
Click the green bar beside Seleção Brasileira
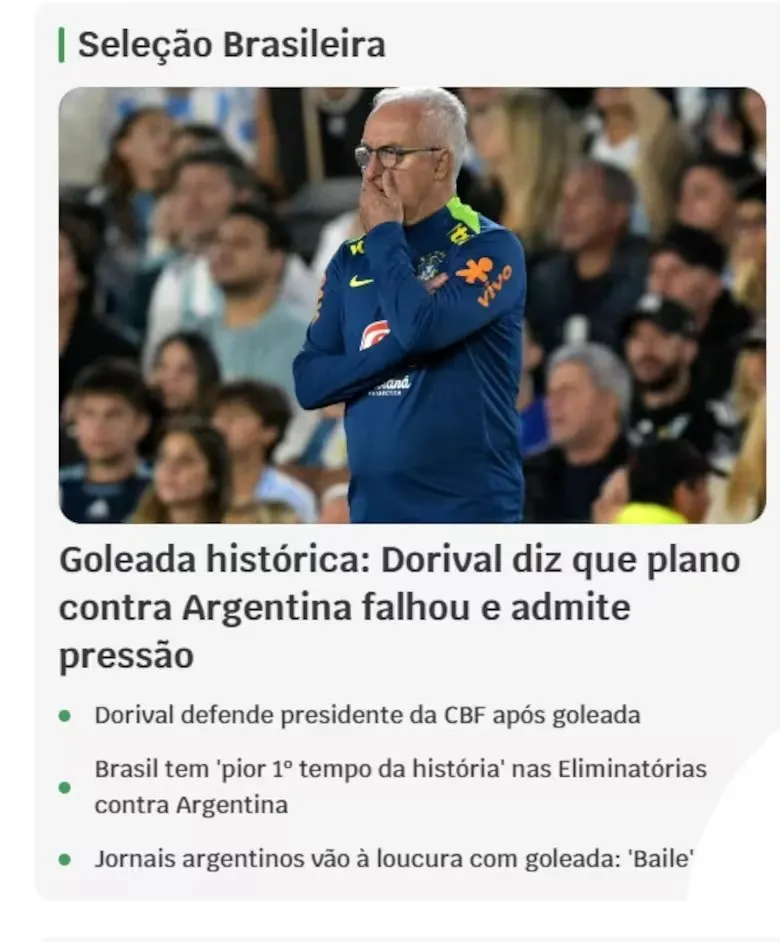click(x=63, y=44)
